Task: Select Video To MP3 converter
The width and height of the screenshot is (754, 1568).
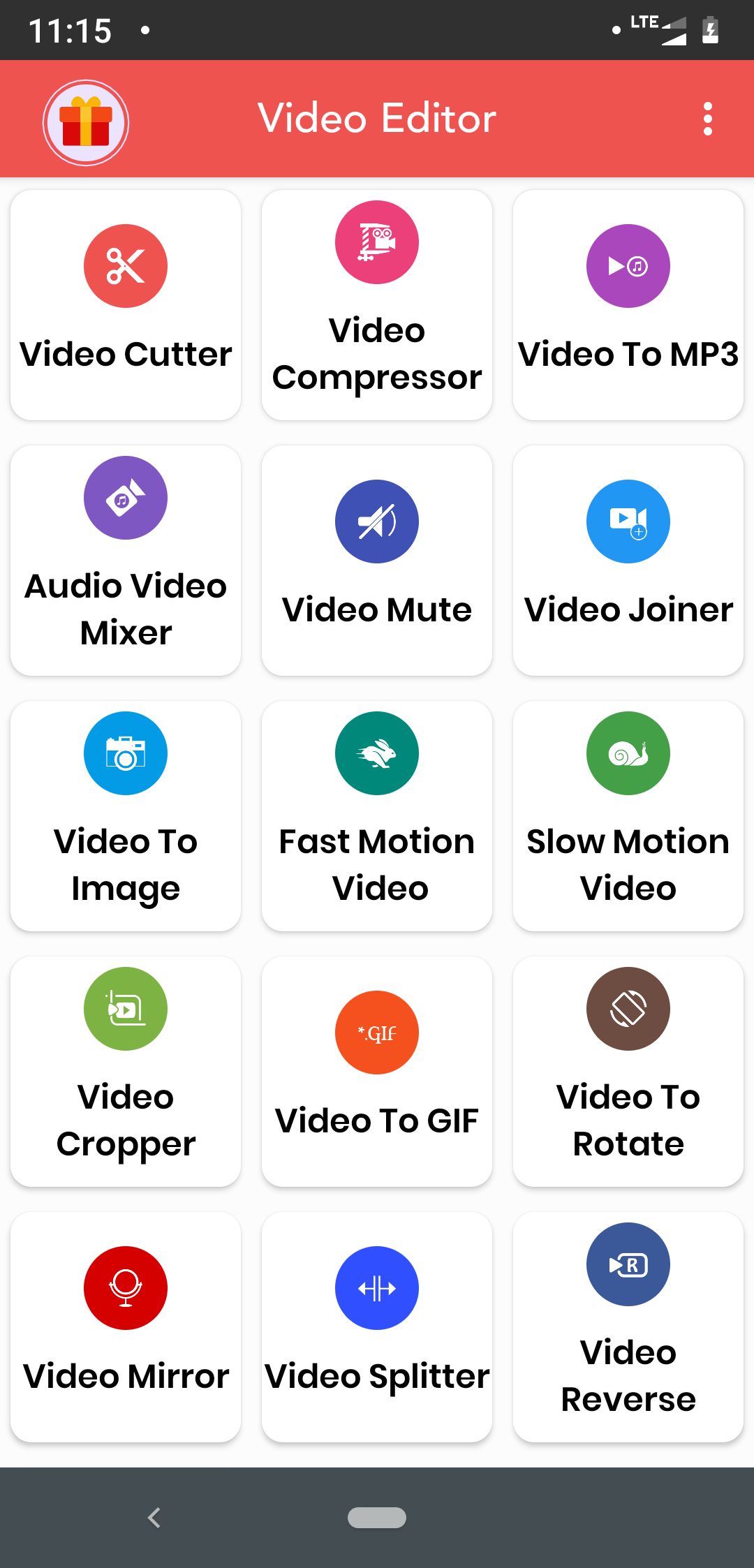Action: tap(628, 305)
